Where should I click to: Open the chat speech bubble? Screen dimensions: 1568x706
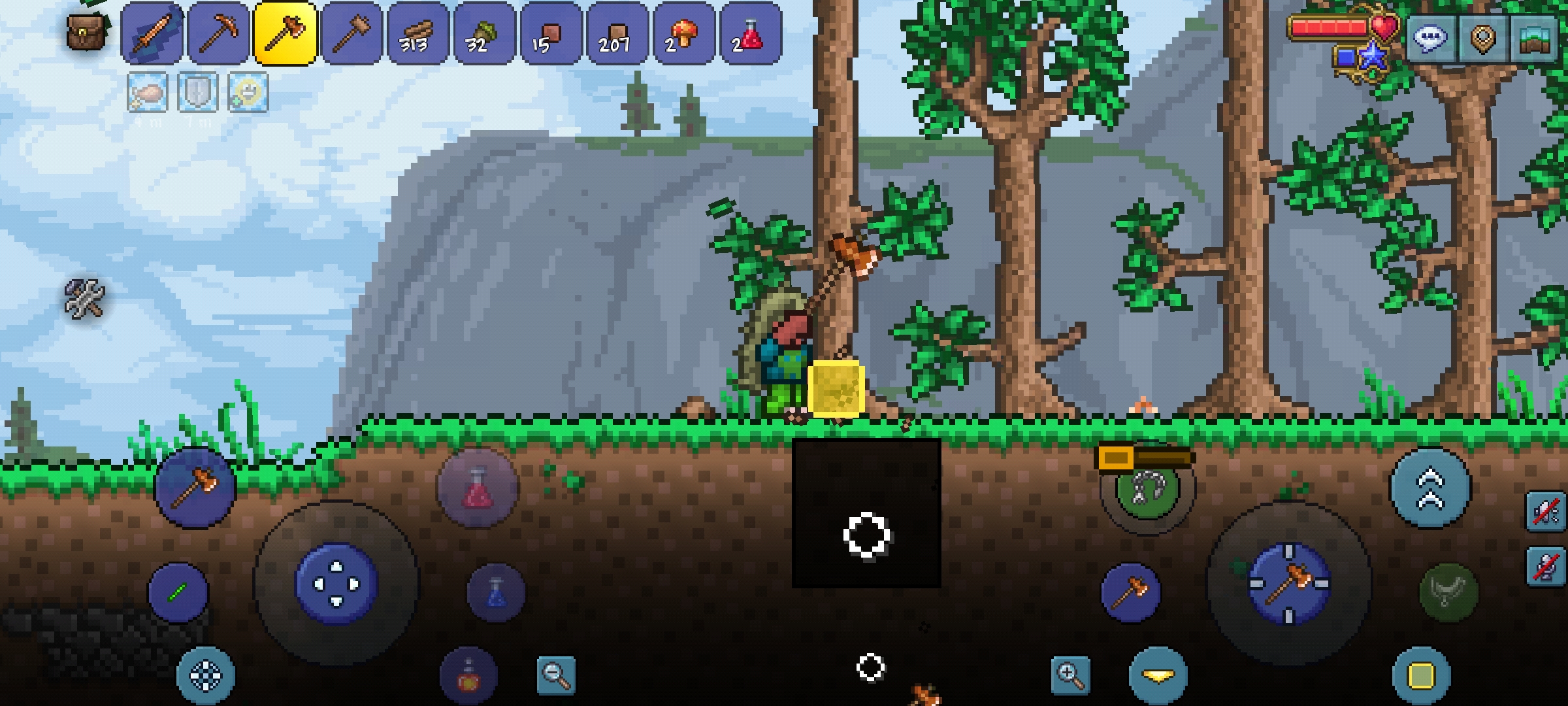point(1430,39)
